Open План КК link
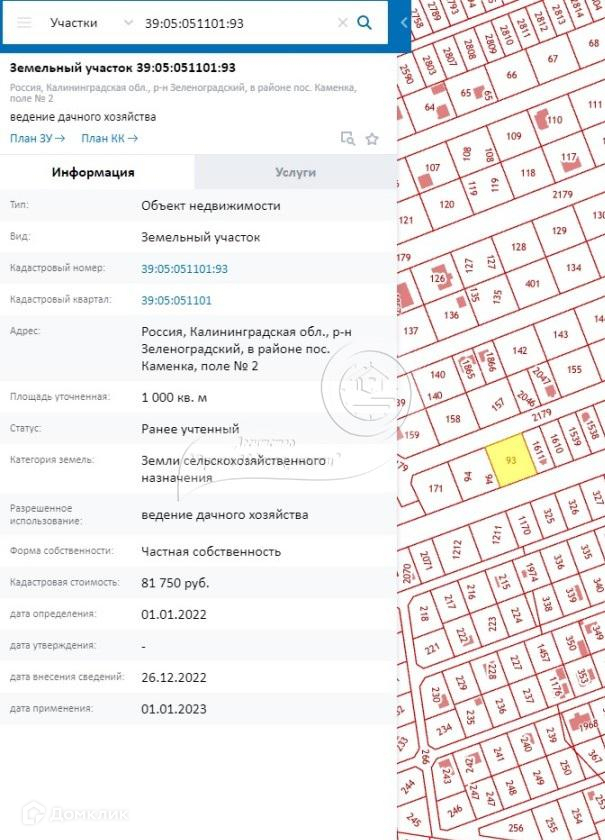This screenshot has width=605, height=840. pyautogui.click(x=110, y=139)
